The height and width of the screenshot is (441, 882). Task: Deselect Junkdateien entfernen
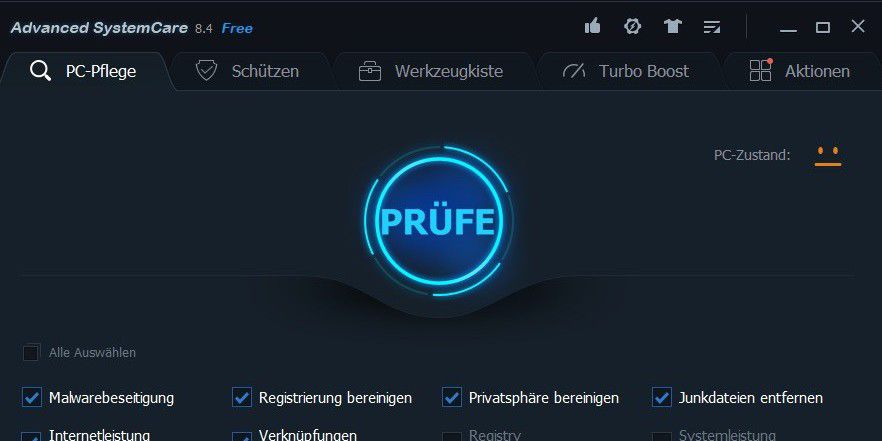(x=662, y=398)
